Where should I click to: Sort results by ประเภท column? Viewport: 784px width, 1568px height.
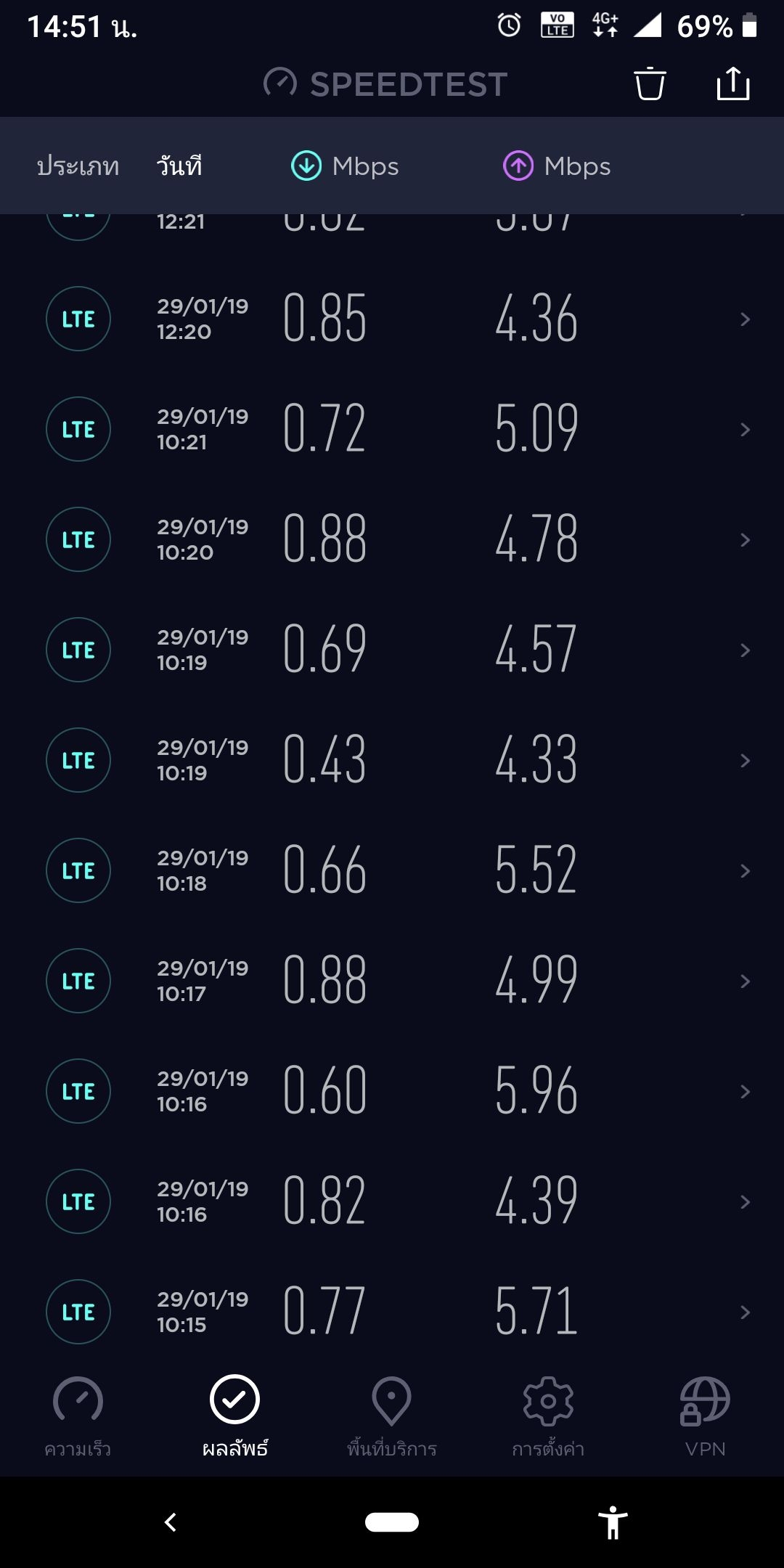point(78,166)
